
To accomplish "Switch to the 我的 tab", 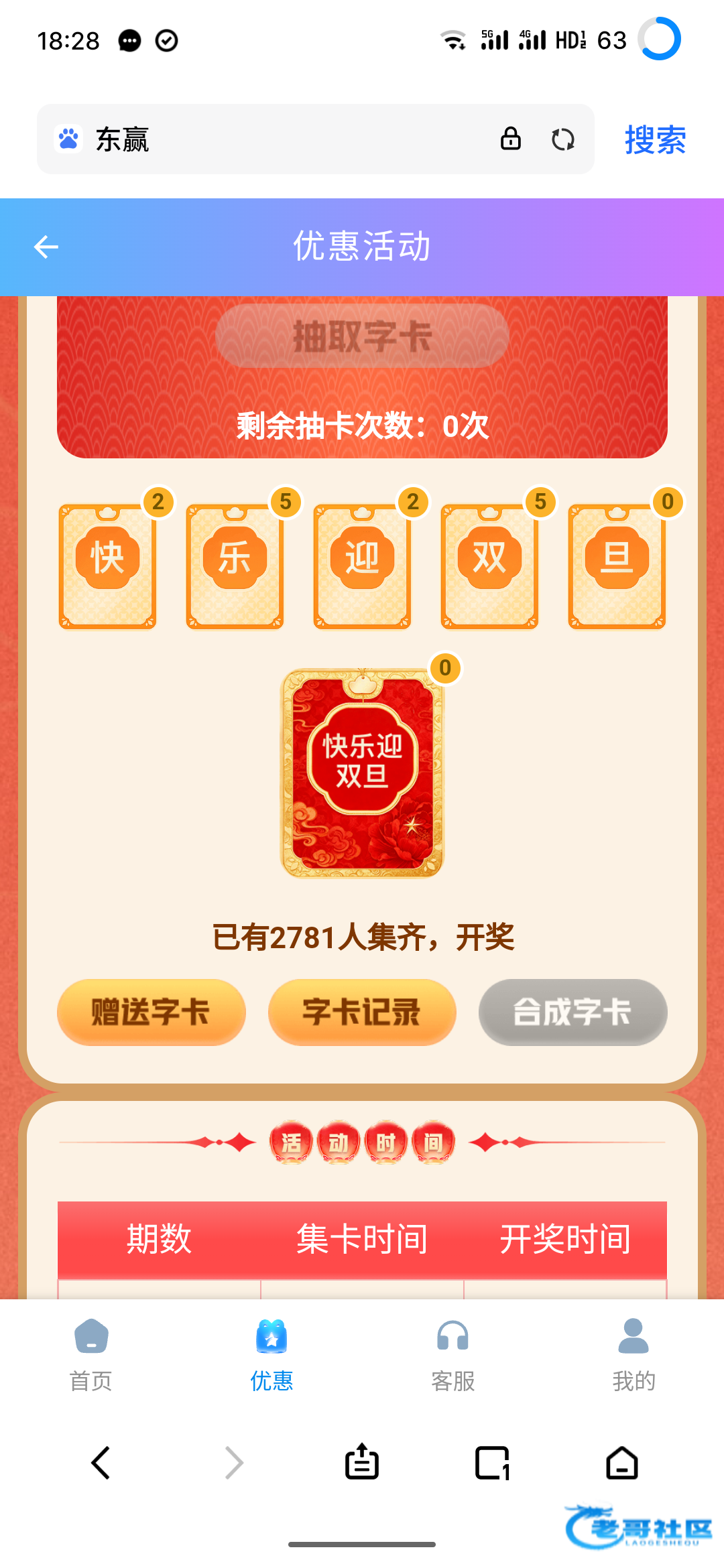I will pos(633,1354).
